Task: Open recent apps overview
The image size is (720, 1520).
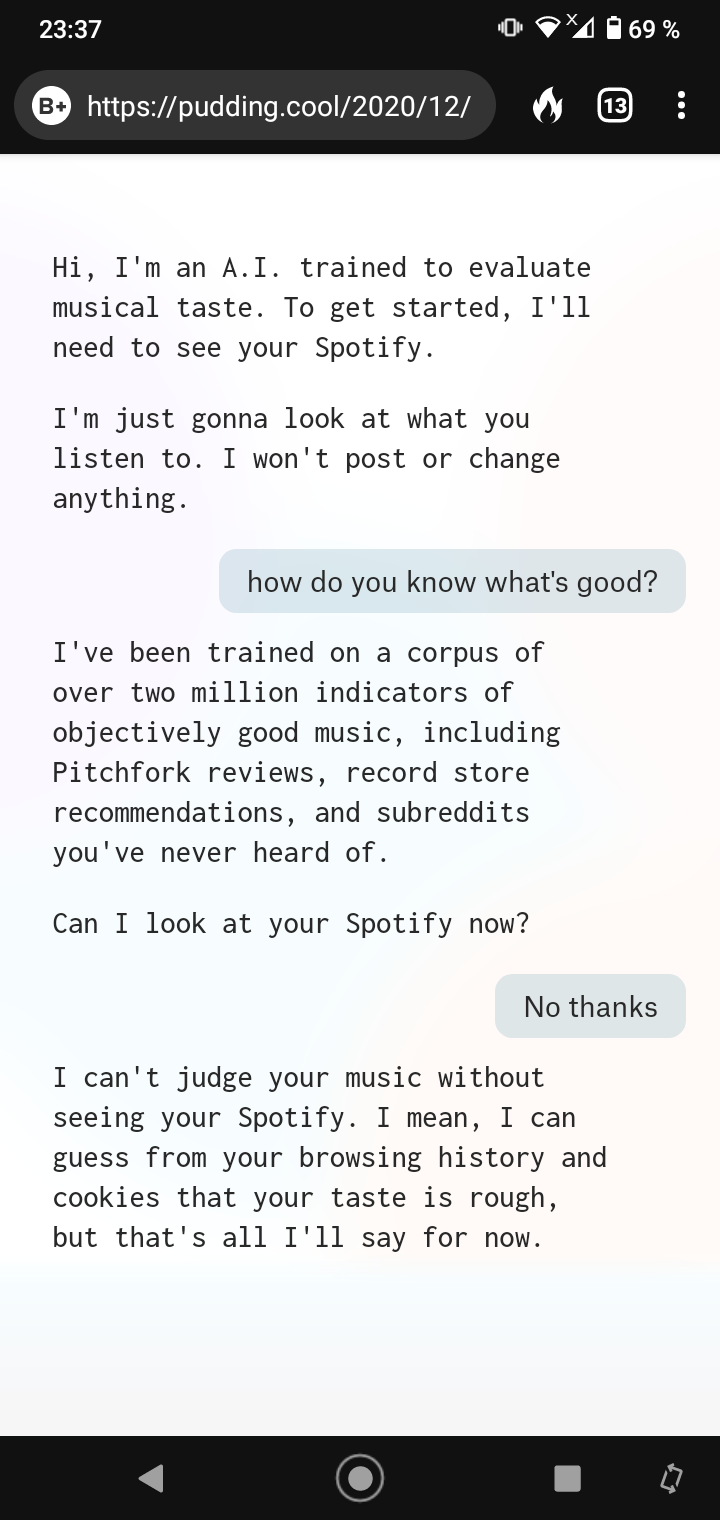Action: (x=567, y=1478)
